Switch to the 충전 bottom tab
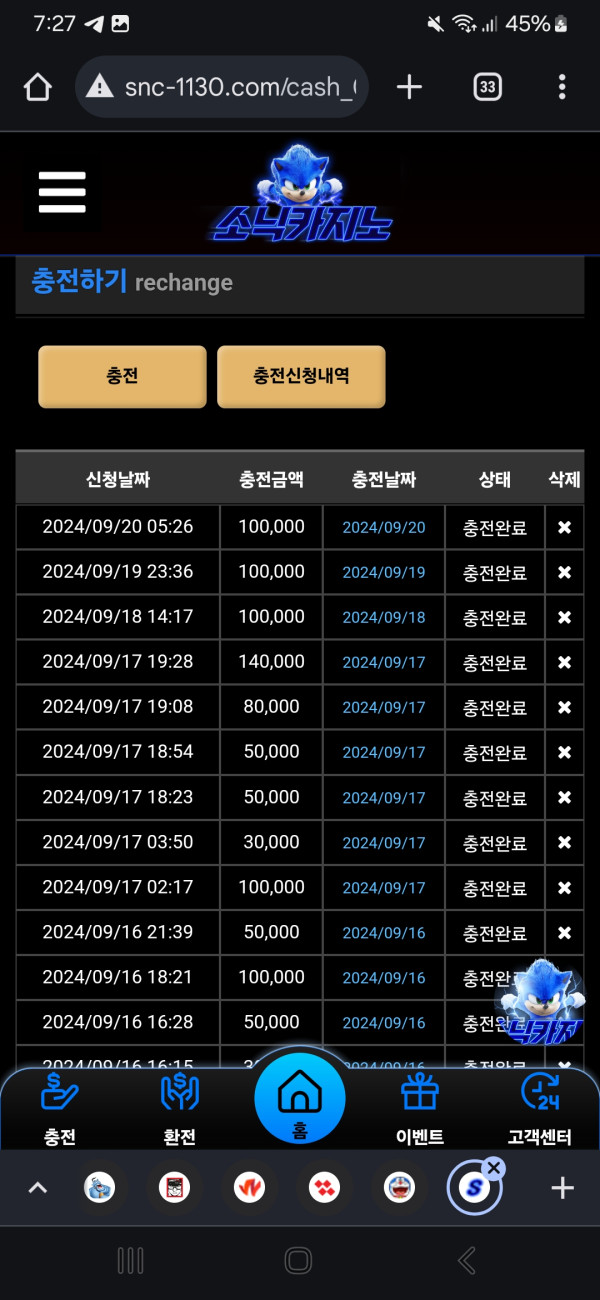This screenshot has height=1300, width=600. point(60,1108)
